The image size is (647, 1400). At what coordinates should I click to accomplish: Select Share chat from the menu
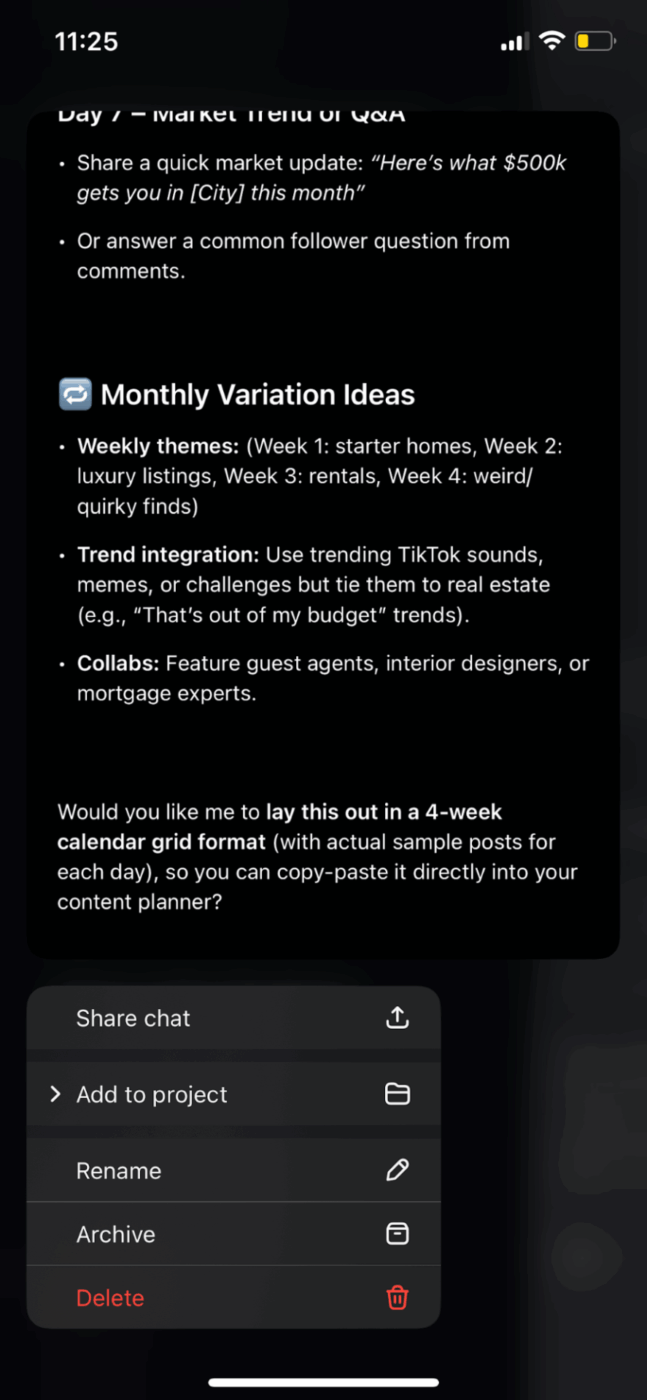coord(233,1018)
